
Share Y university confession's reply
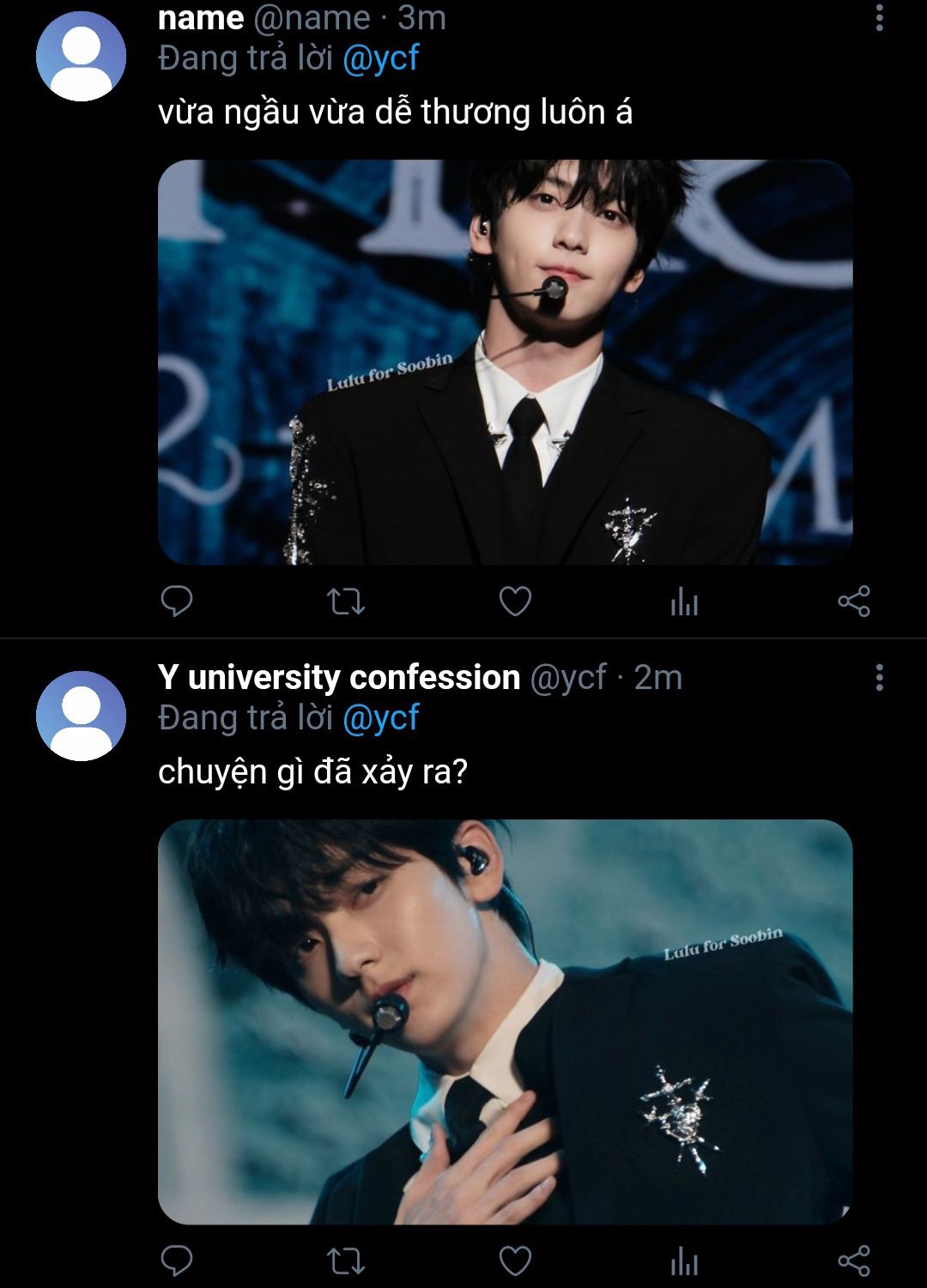click(x=854, y=1261)
